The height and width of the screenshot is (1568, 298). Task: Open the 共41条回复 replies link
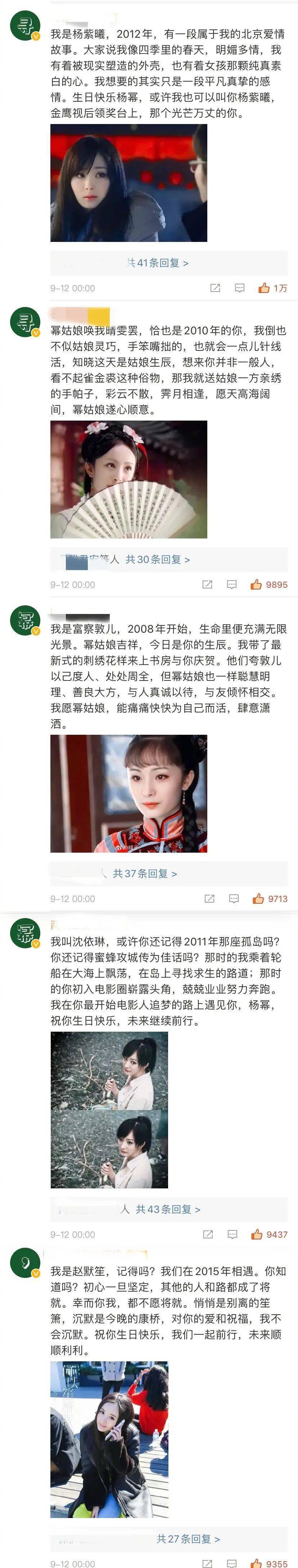pyautogui.click(x=157, y=263)
